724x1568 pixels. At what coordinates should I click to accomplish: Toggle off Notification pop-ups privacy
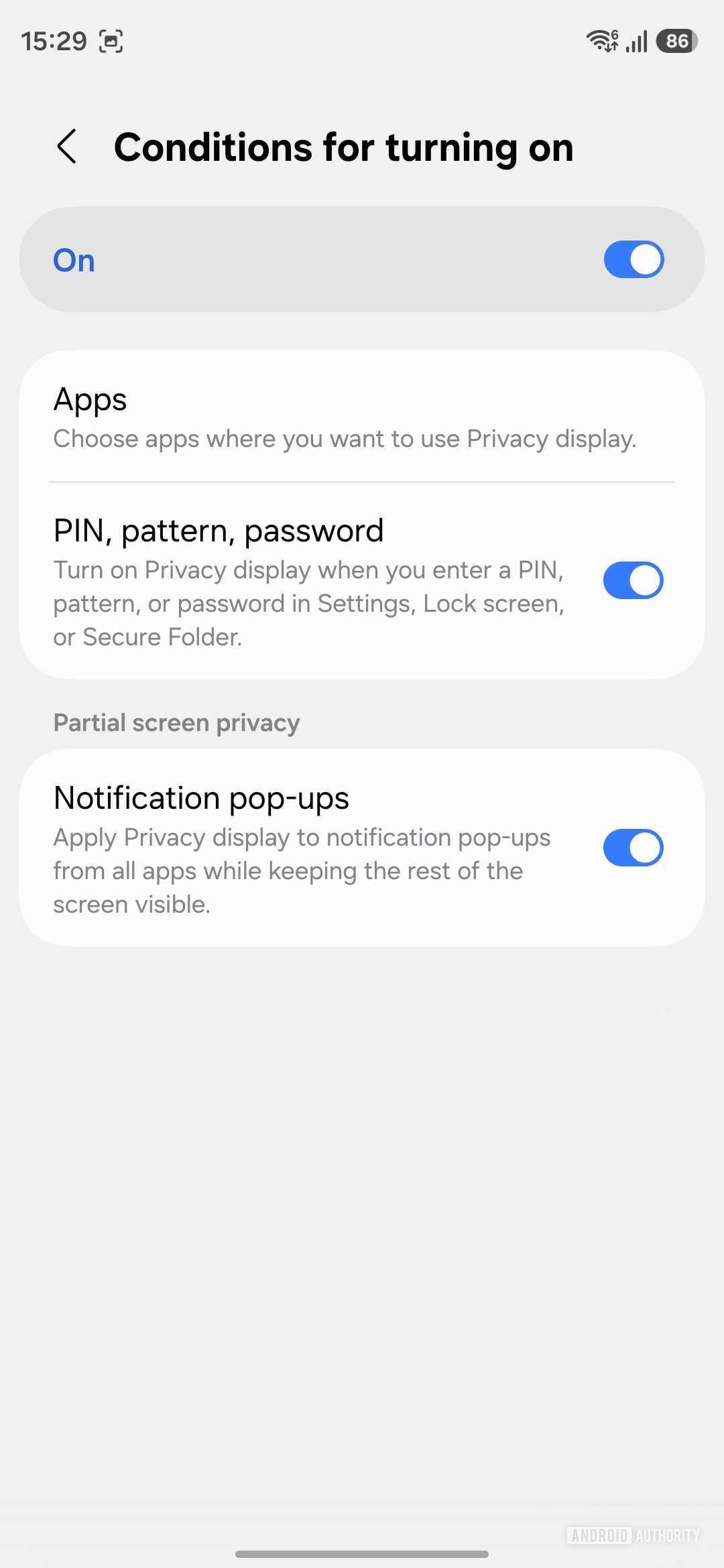tap(632, 847)
